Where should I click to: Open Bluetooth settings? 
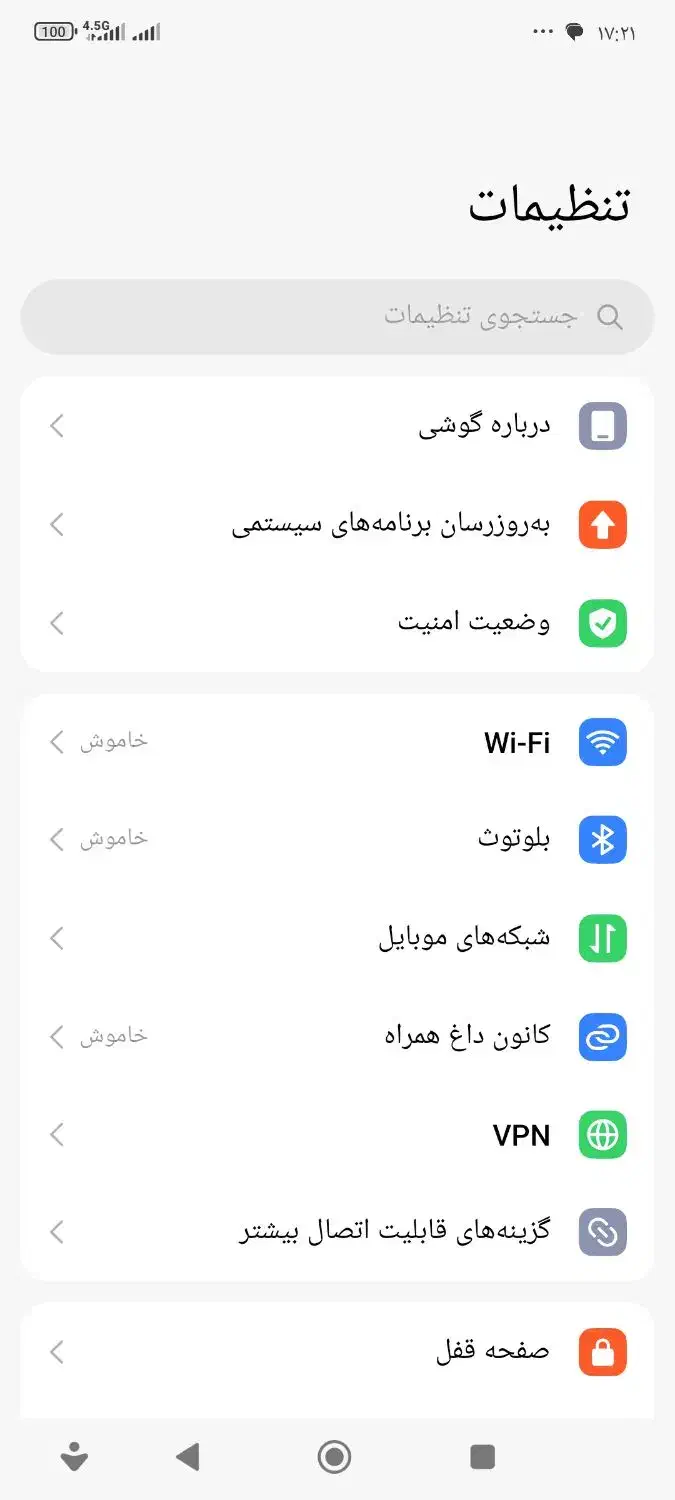(x=337, y=839)
